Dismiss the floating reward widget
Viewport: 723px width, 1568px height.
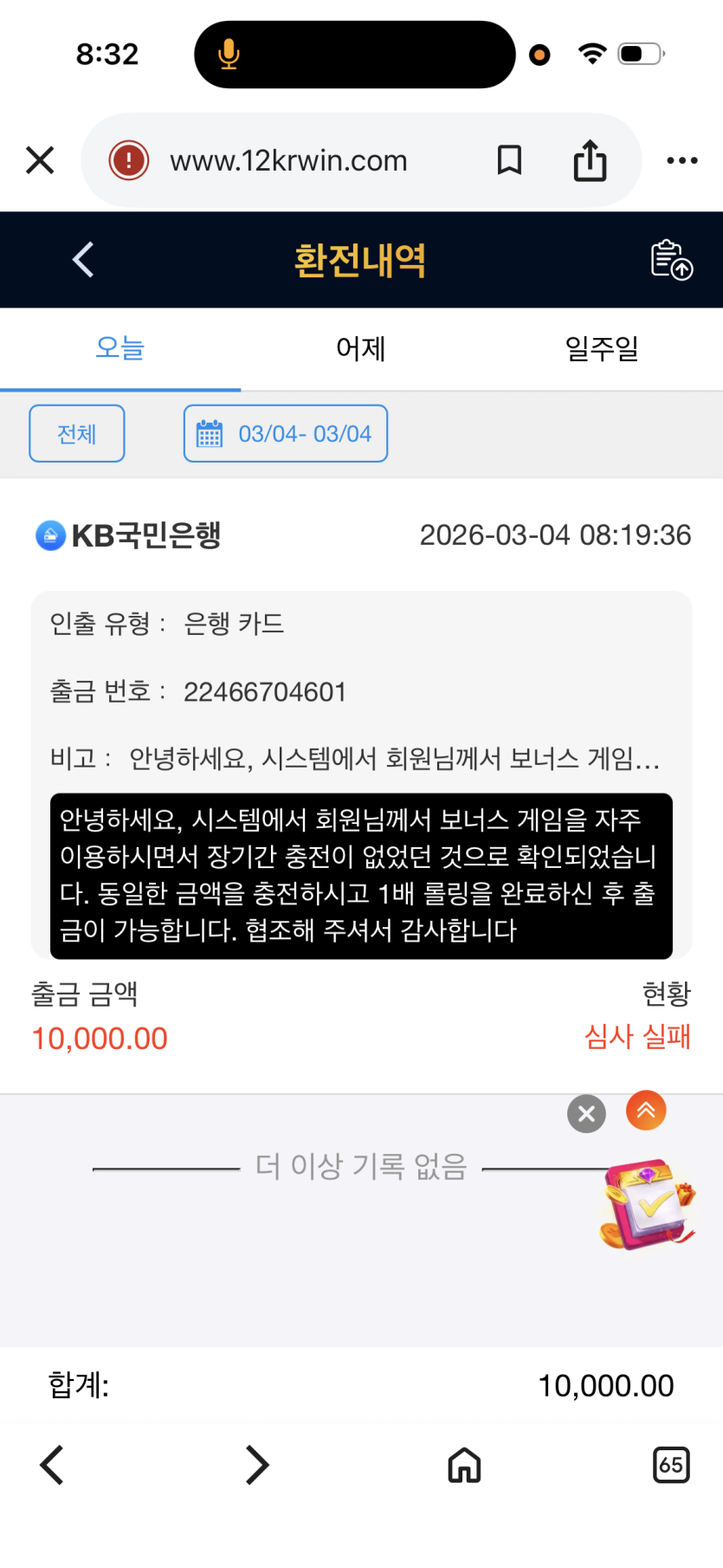point(586,1113)
